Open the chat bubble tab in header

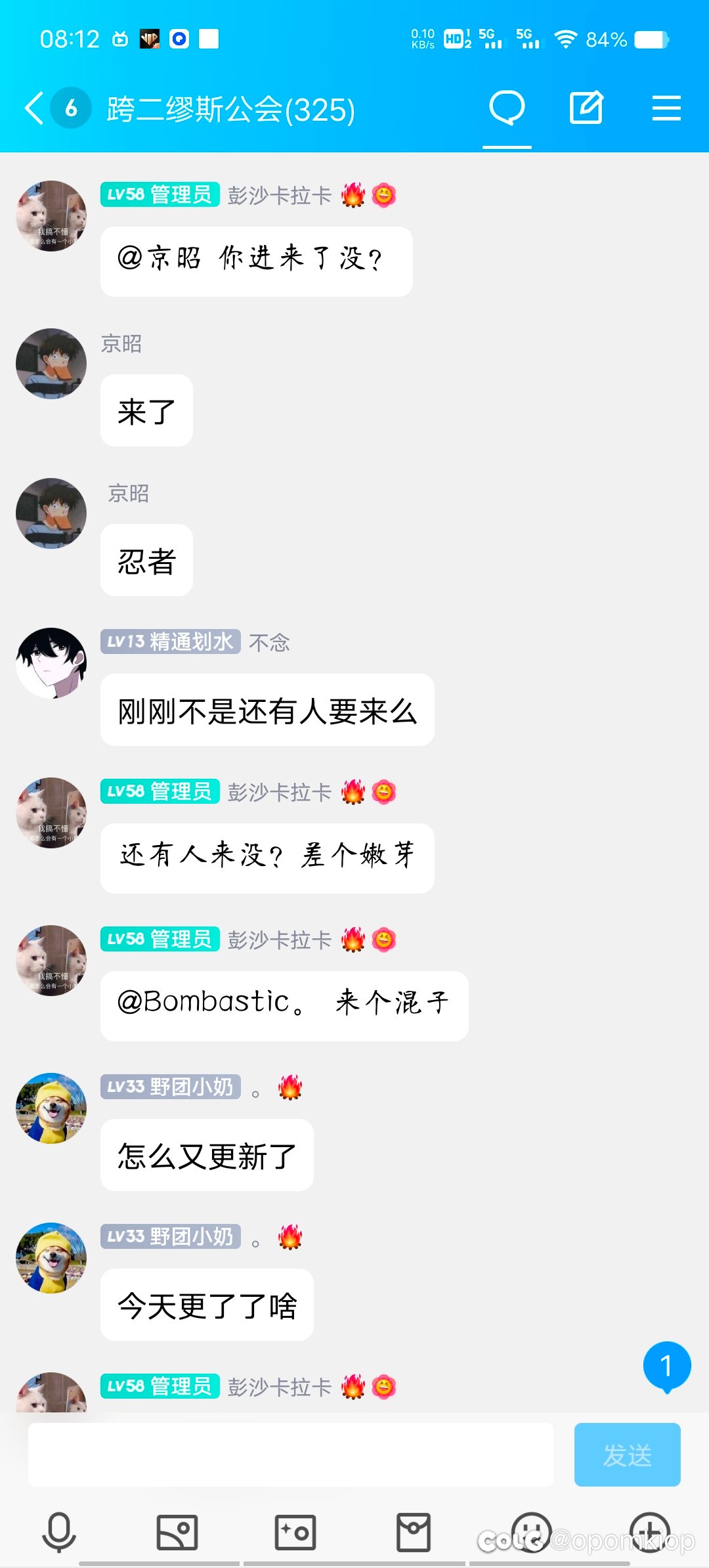(x=507, y=108)
